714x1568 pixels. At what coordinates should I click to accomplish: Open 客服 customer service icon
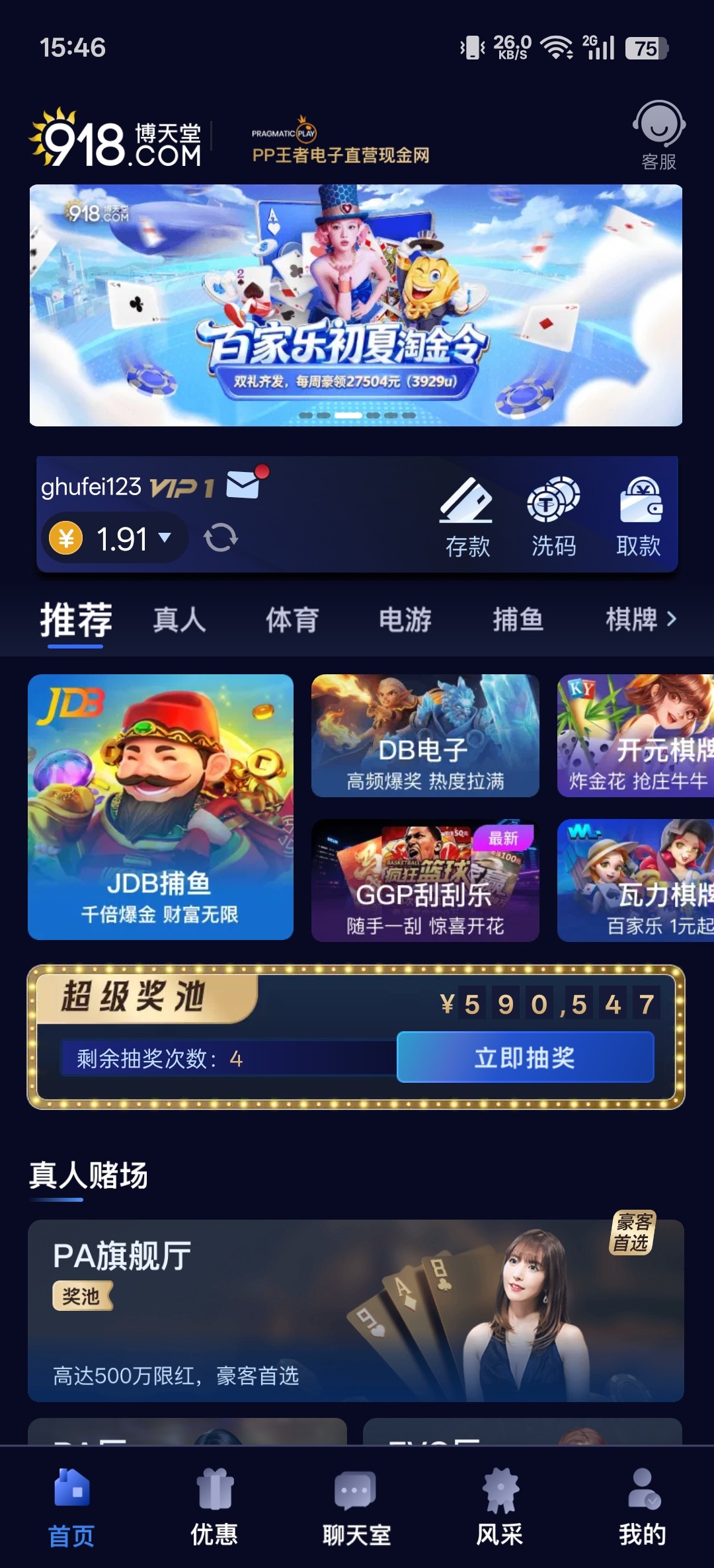(658, 136)
